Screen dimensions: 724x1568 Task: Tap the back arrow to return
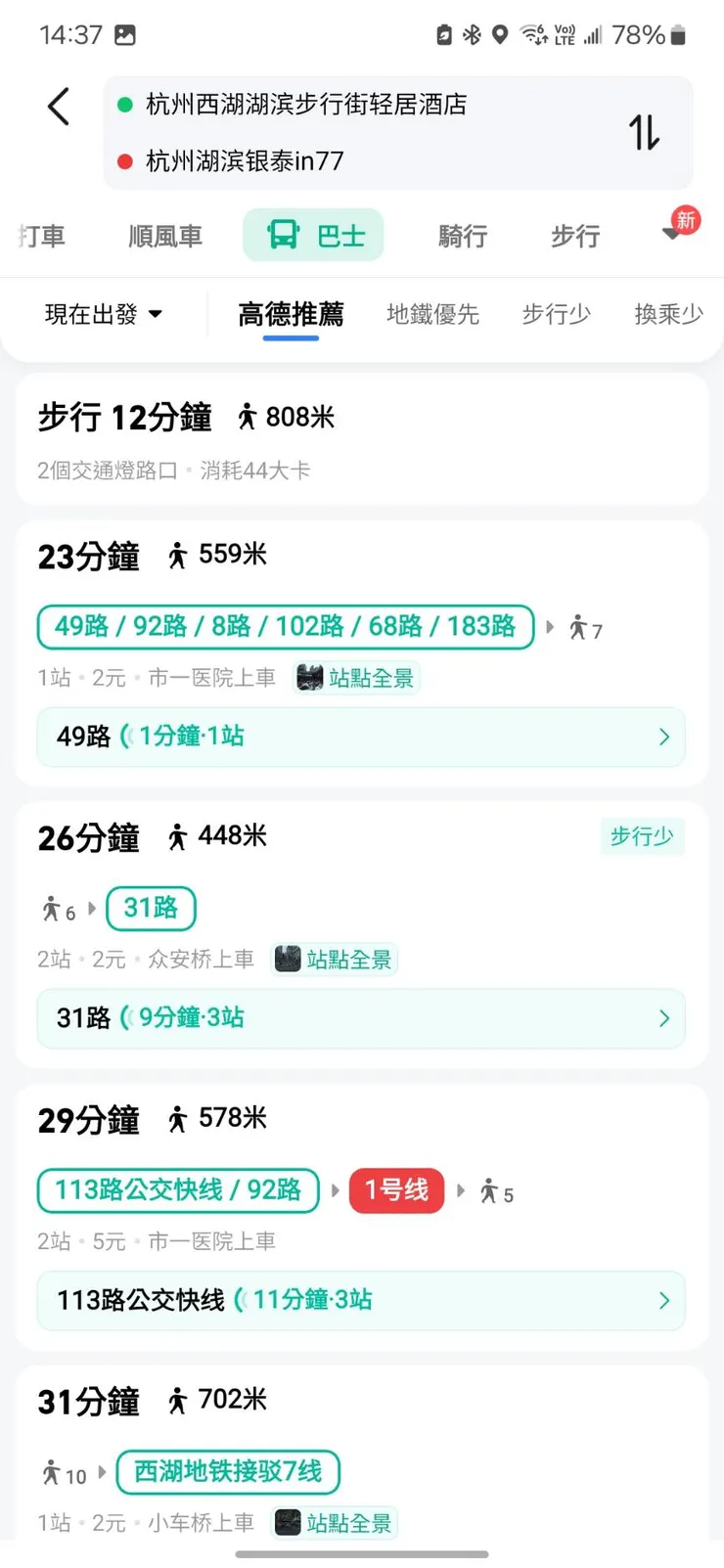tap(57, 107)
